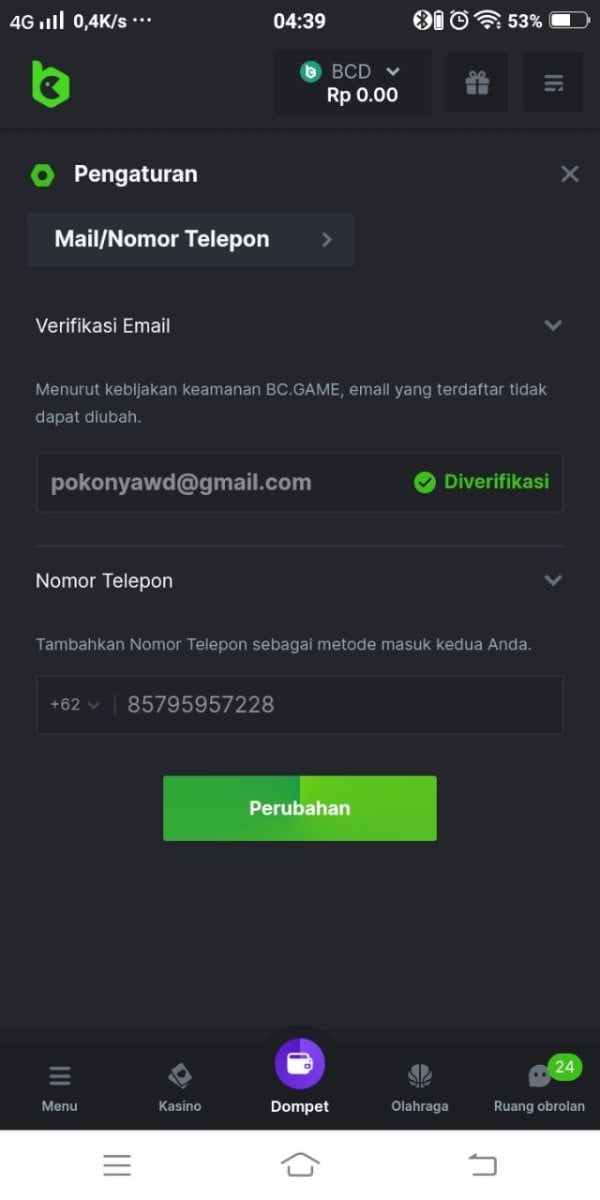
Task: Open the top-right list menu icon
Action: [x=553, y=83]
